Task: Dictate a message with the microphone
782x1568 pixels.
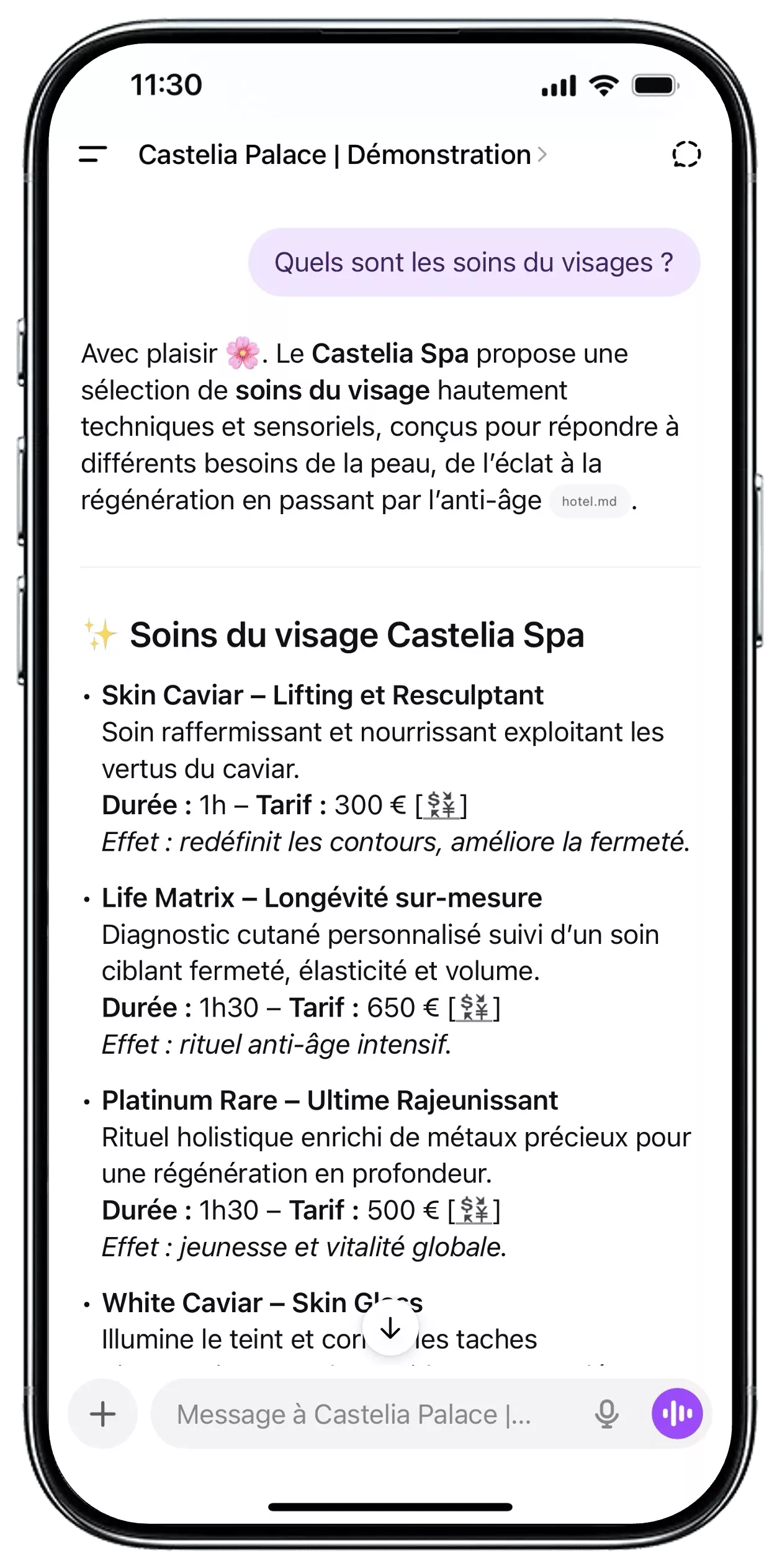Action: click(x=606, y=1414)
